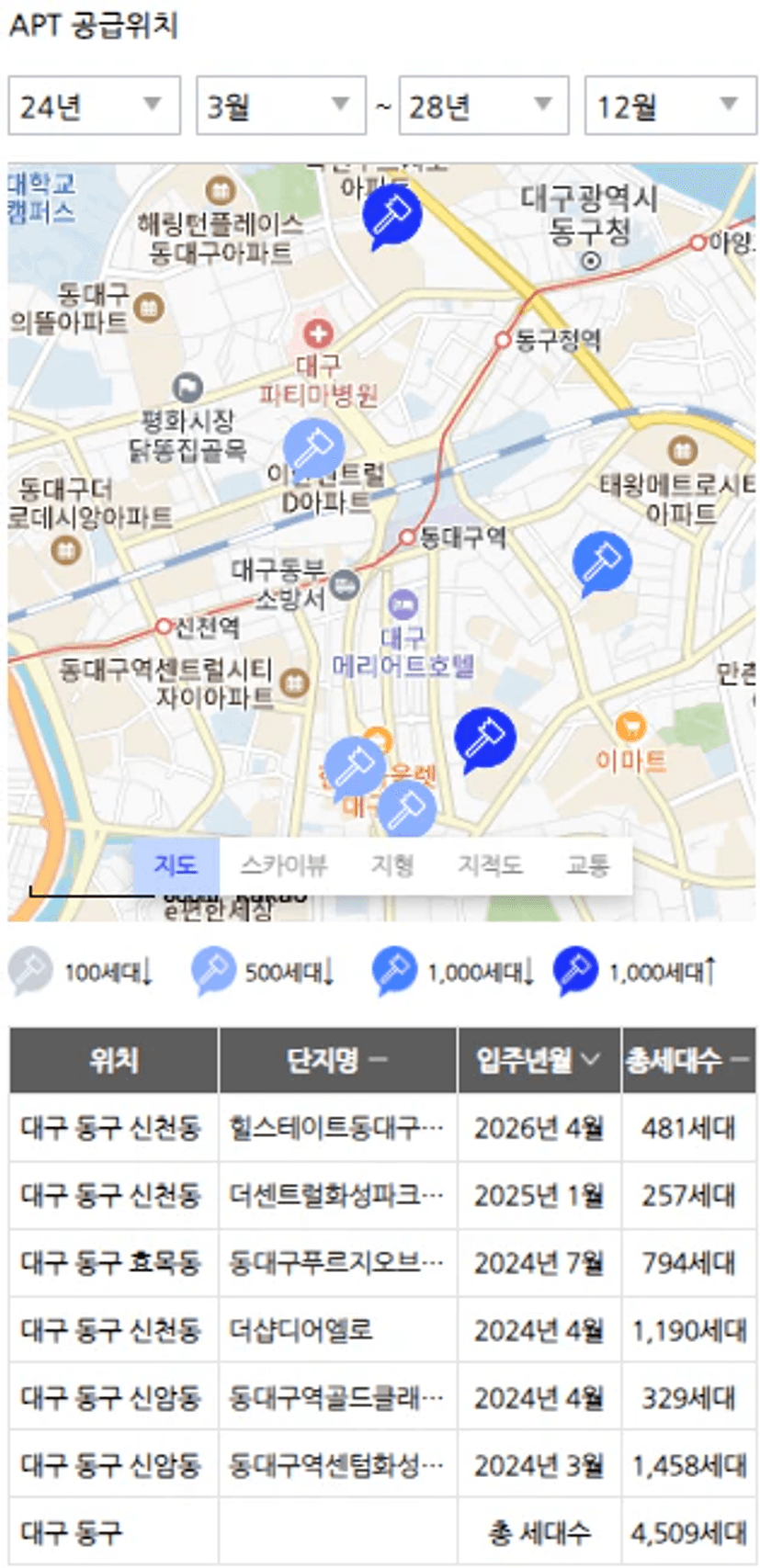Switch map to 지형 view

point(392,865)
